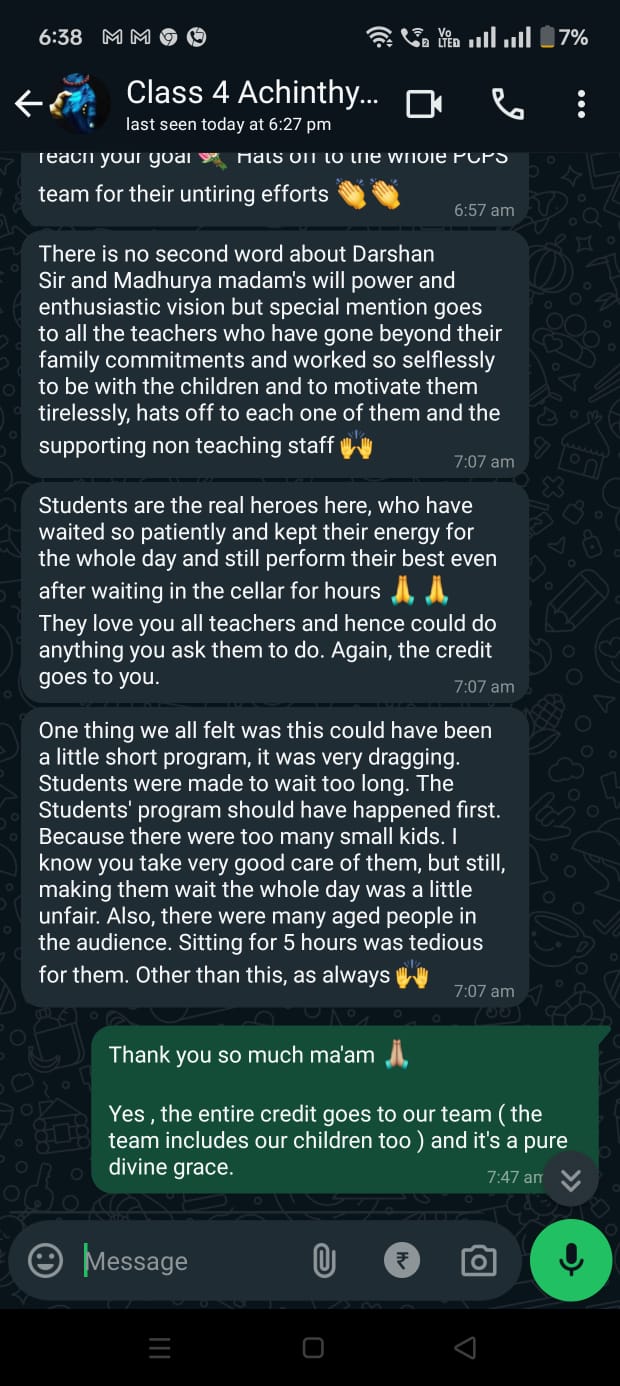Open the camera to take a photo
The image size is (620, 1386).
point(478,1261)
